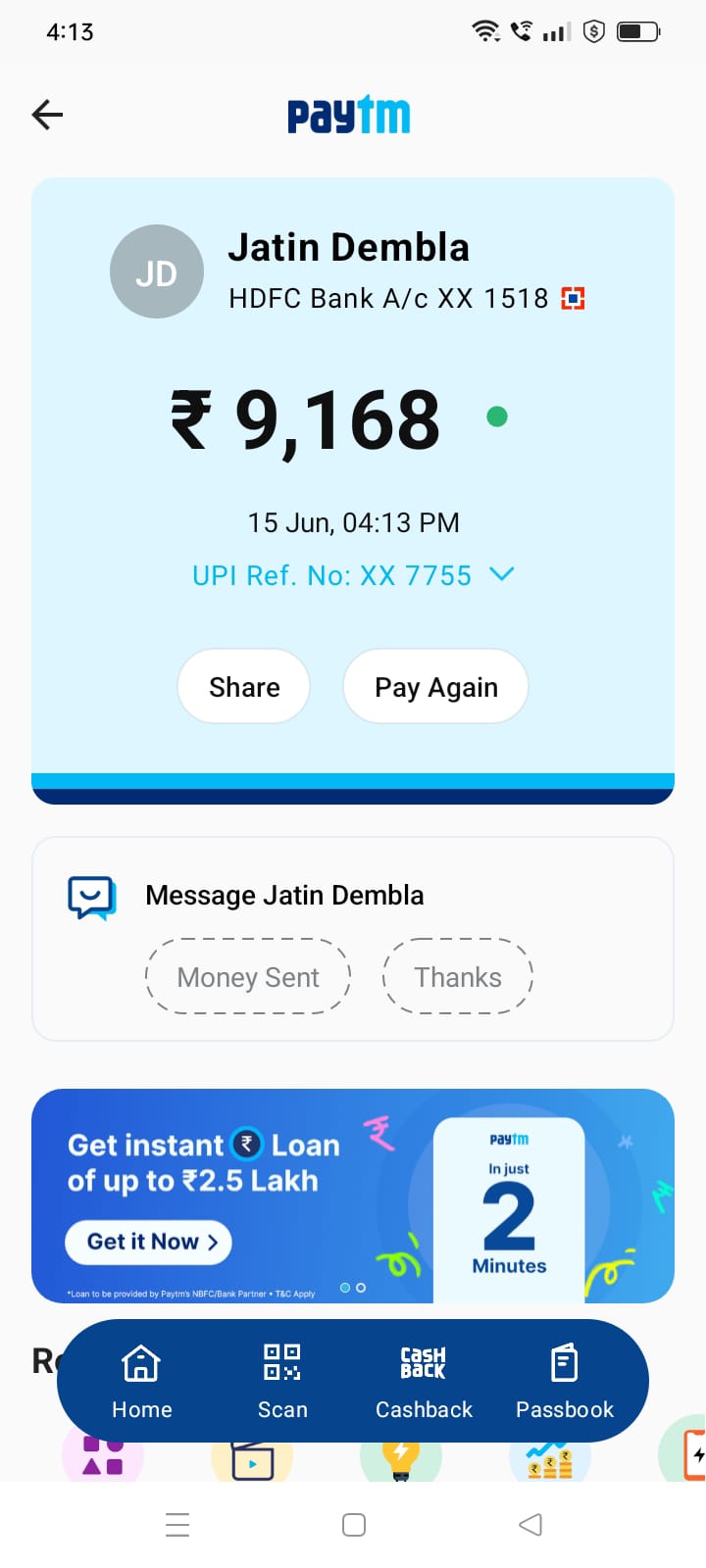706x1568 pixels.
Task: Go back using the top arrow
Action: click(47, 115)
